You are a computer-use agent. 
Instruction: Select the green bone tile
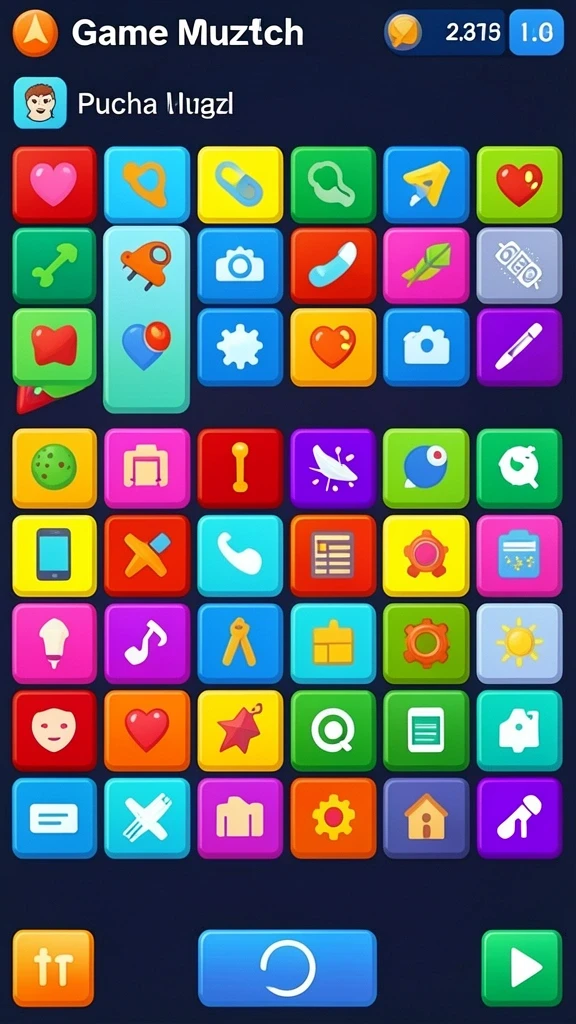(54, 266)
